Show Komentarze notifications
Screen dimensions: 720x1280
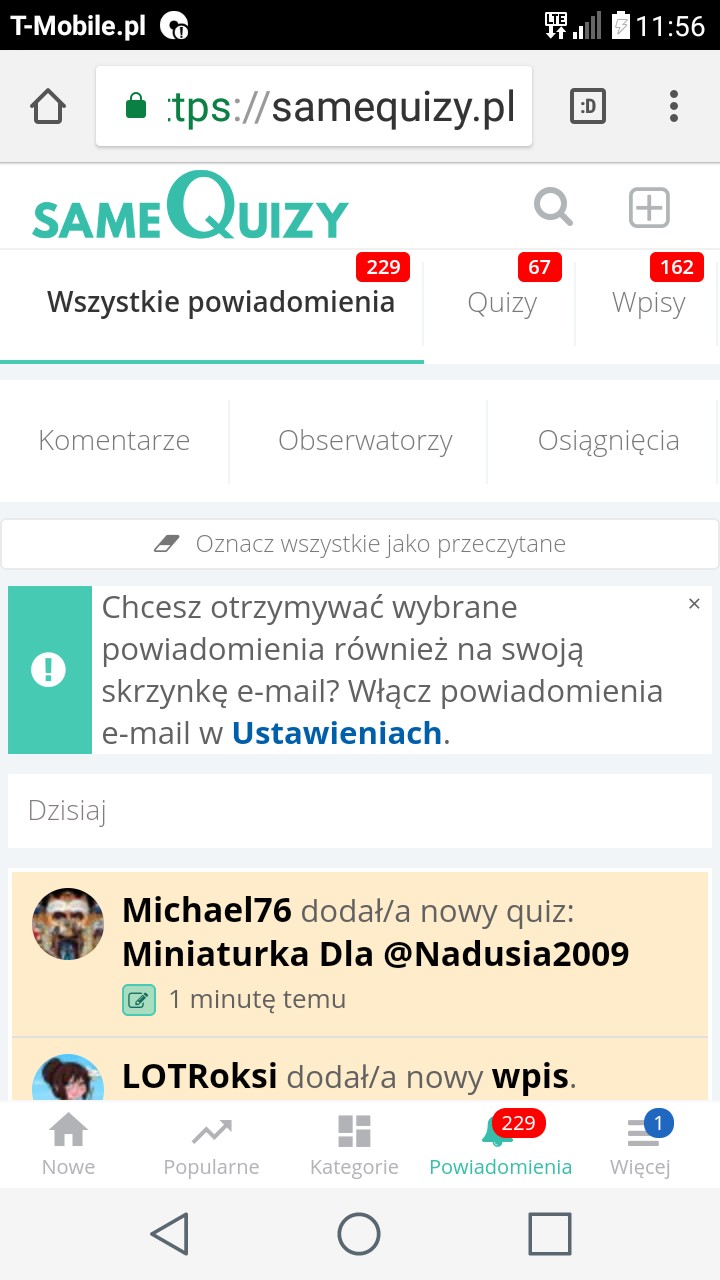click(114, 440)
